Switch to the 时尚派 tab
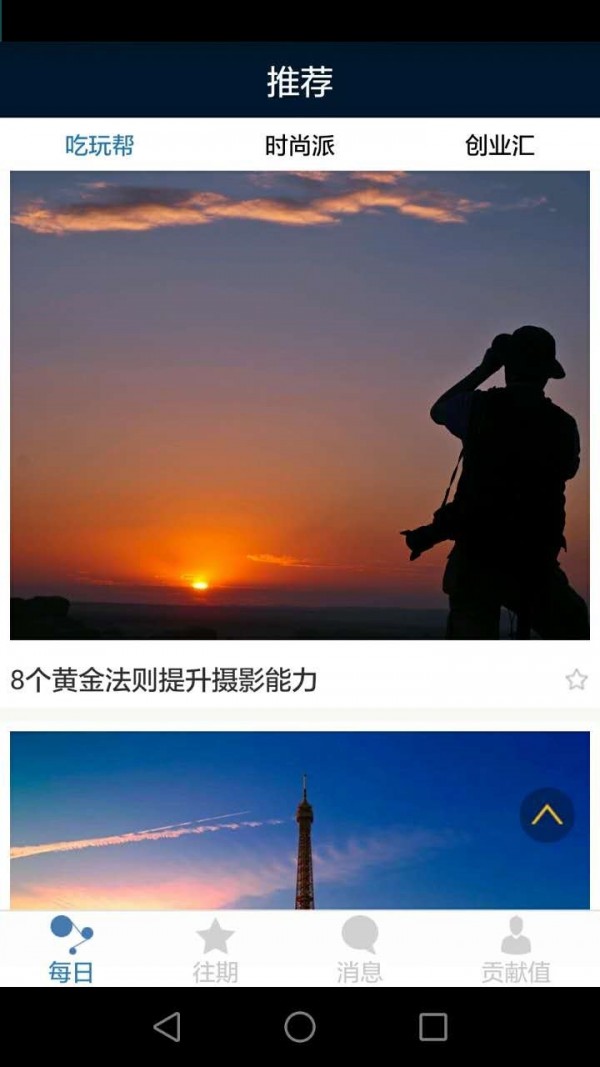The image size is (600, 1067). tap(299, 146)
